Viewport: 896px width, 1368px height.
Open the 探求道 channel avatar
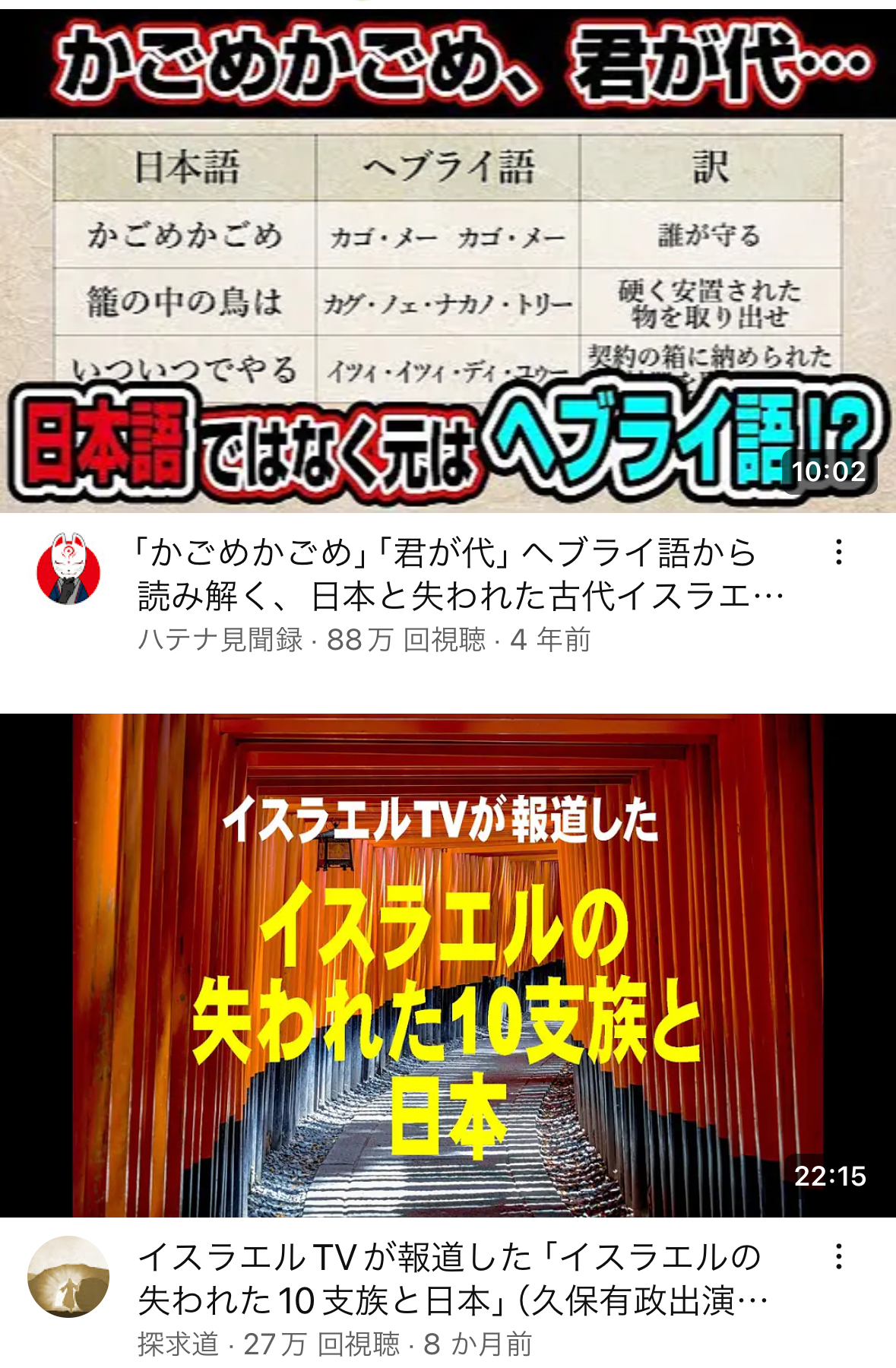[x=68, y=1276]
